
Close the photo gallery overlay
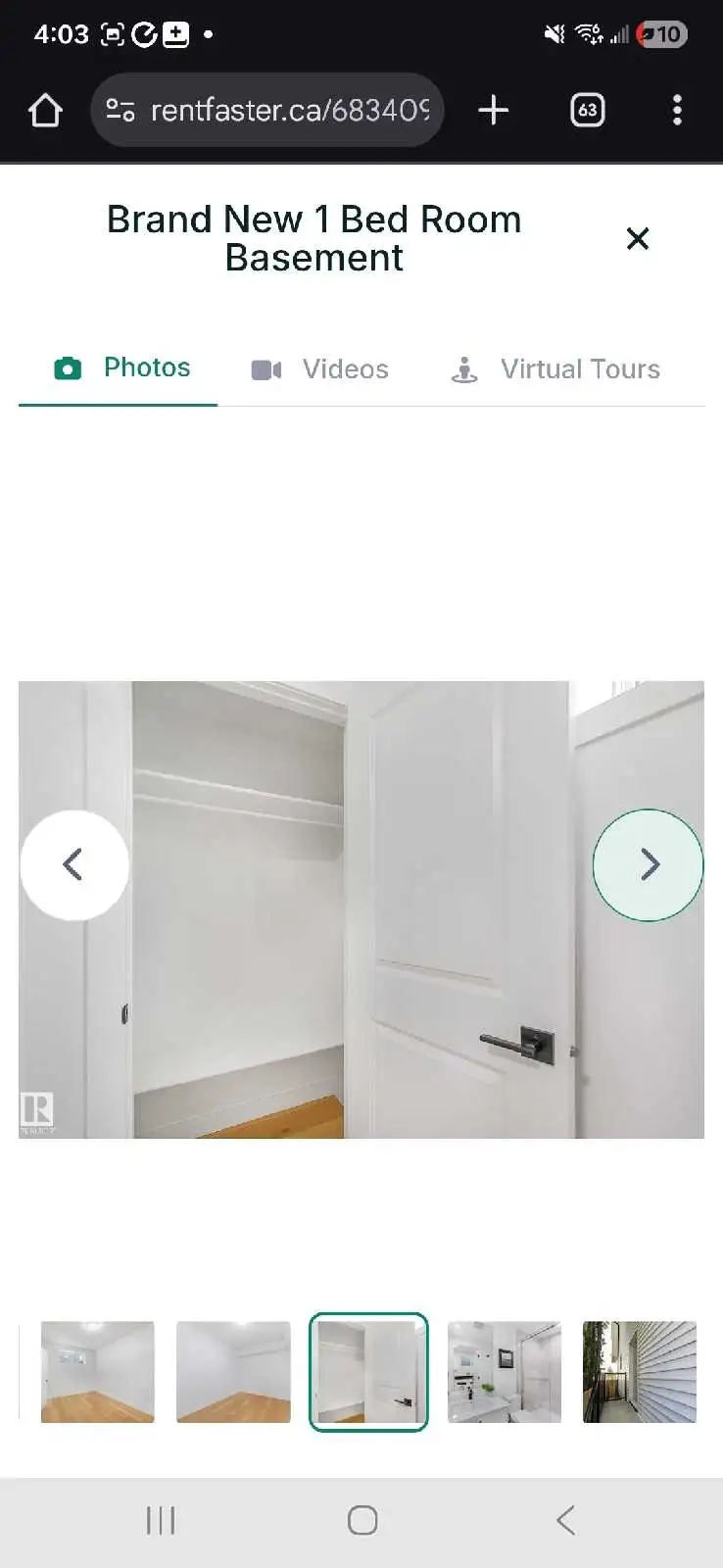click(637, 238)
